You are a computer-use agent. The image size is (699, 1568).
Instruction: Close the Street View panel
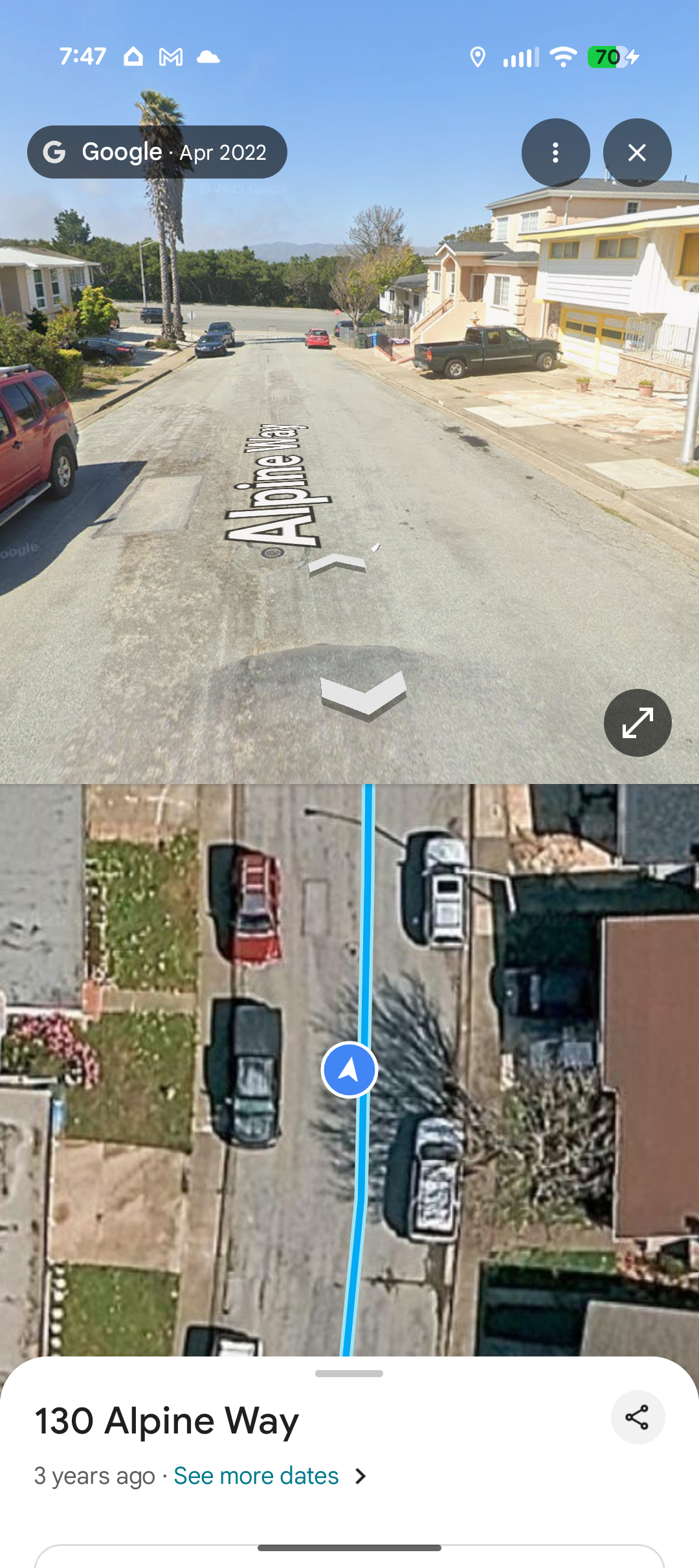(x=637, y=153)
